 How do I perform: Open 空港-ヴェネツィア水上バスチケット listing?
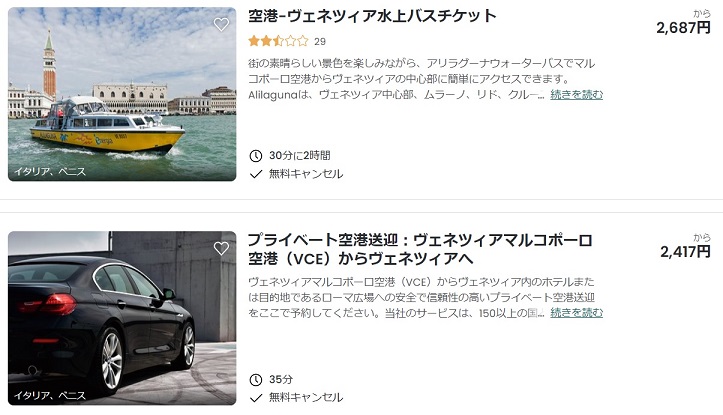point(372,16)
